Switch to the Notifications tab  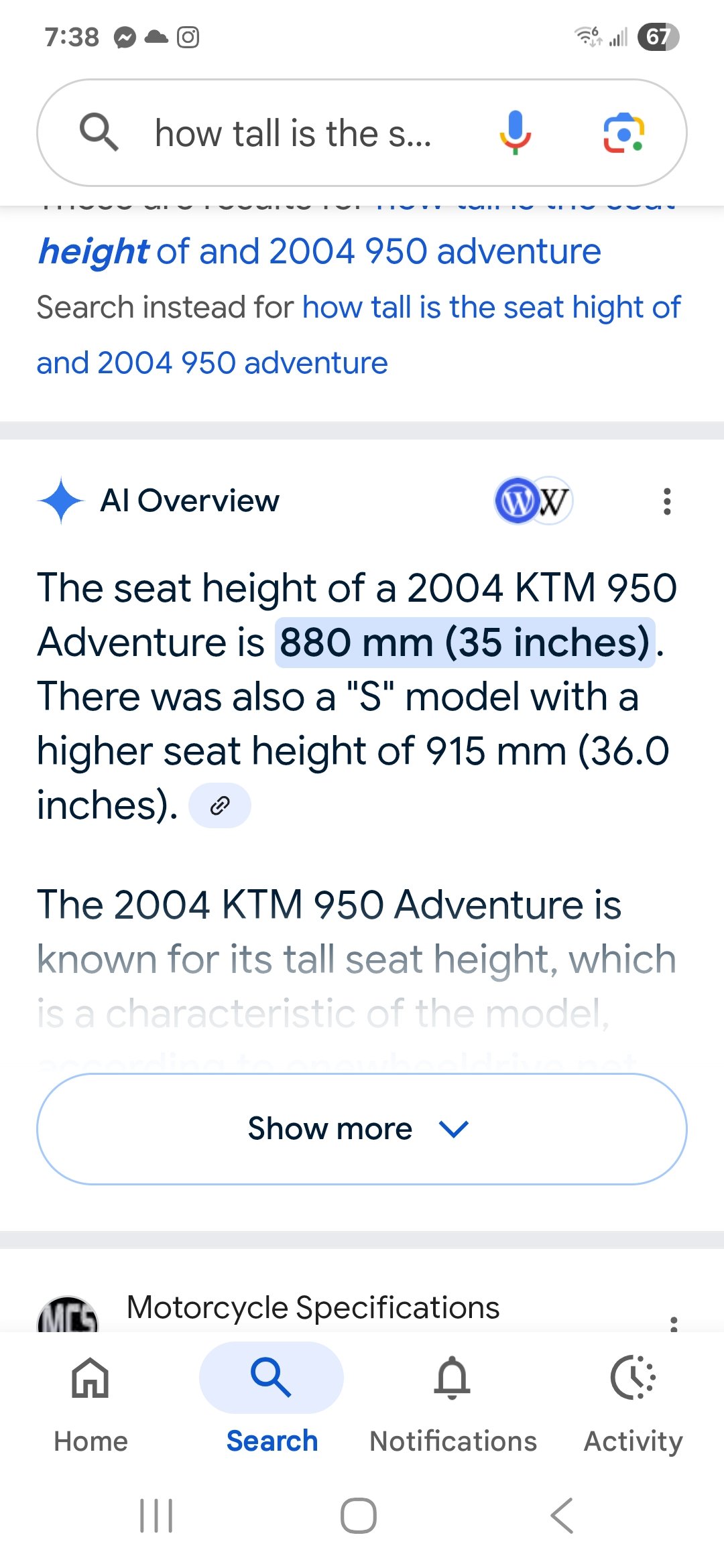coord(452,1402)
